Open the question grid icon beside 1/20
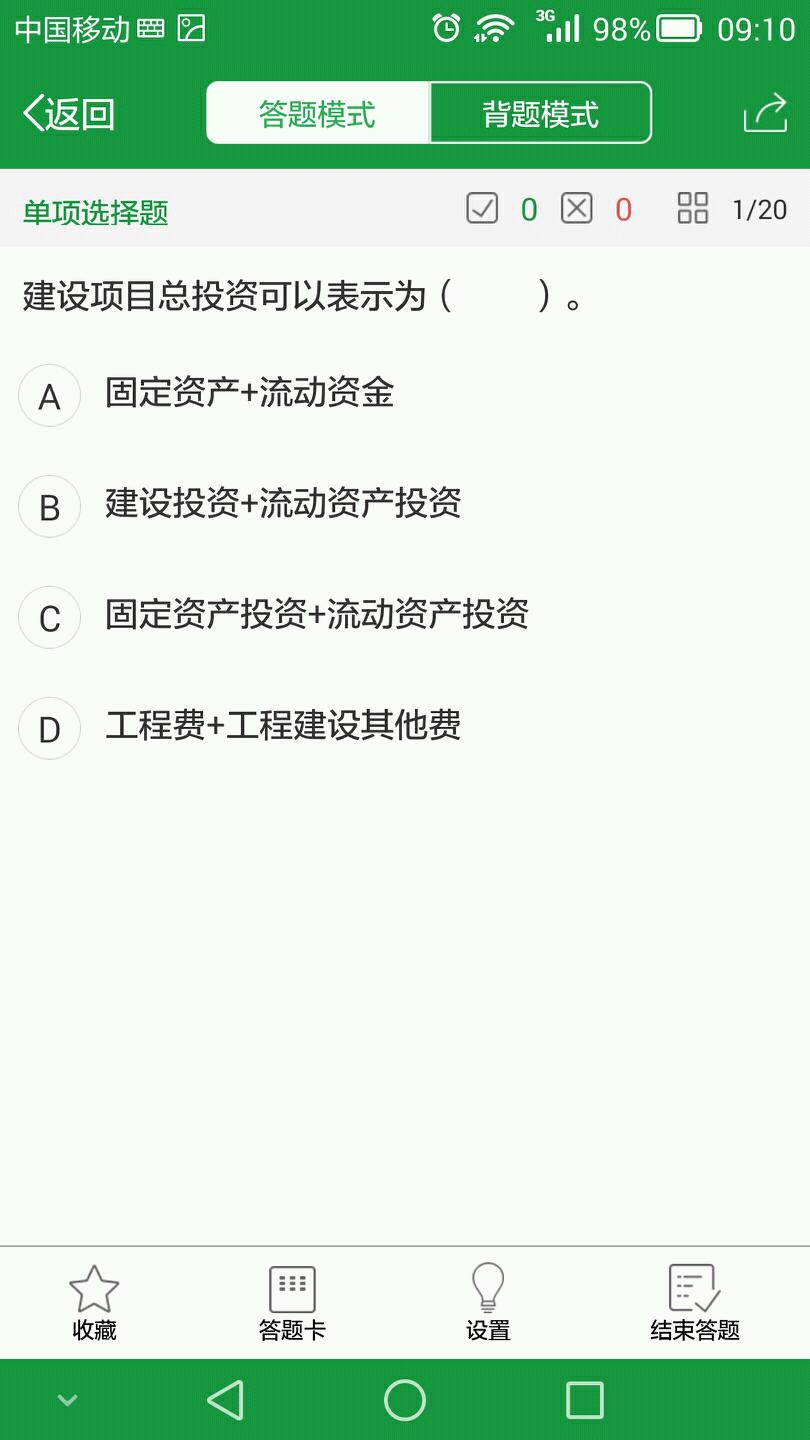 tap(692, 209)
